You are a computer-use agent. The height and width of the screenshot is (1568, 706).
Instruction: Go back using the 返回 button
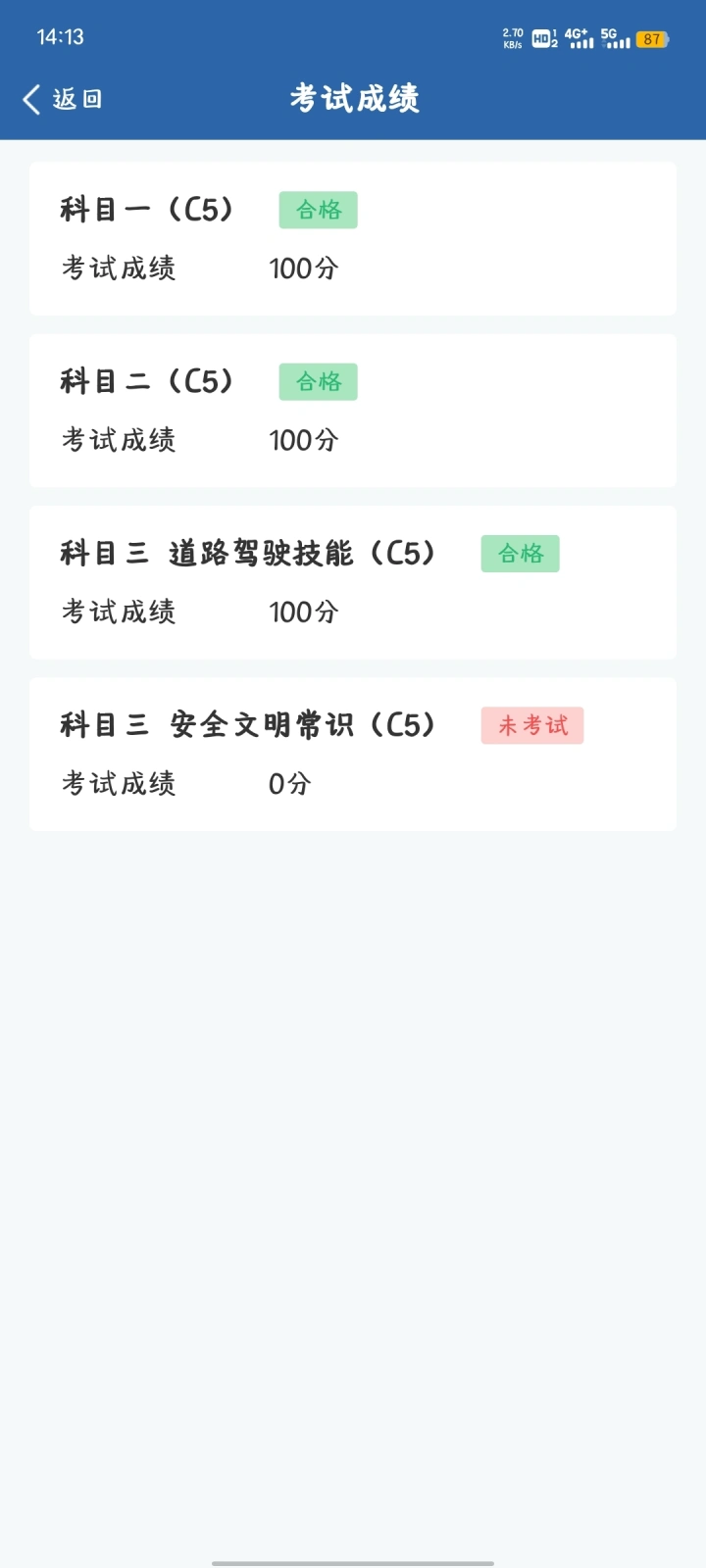point(63,99)
